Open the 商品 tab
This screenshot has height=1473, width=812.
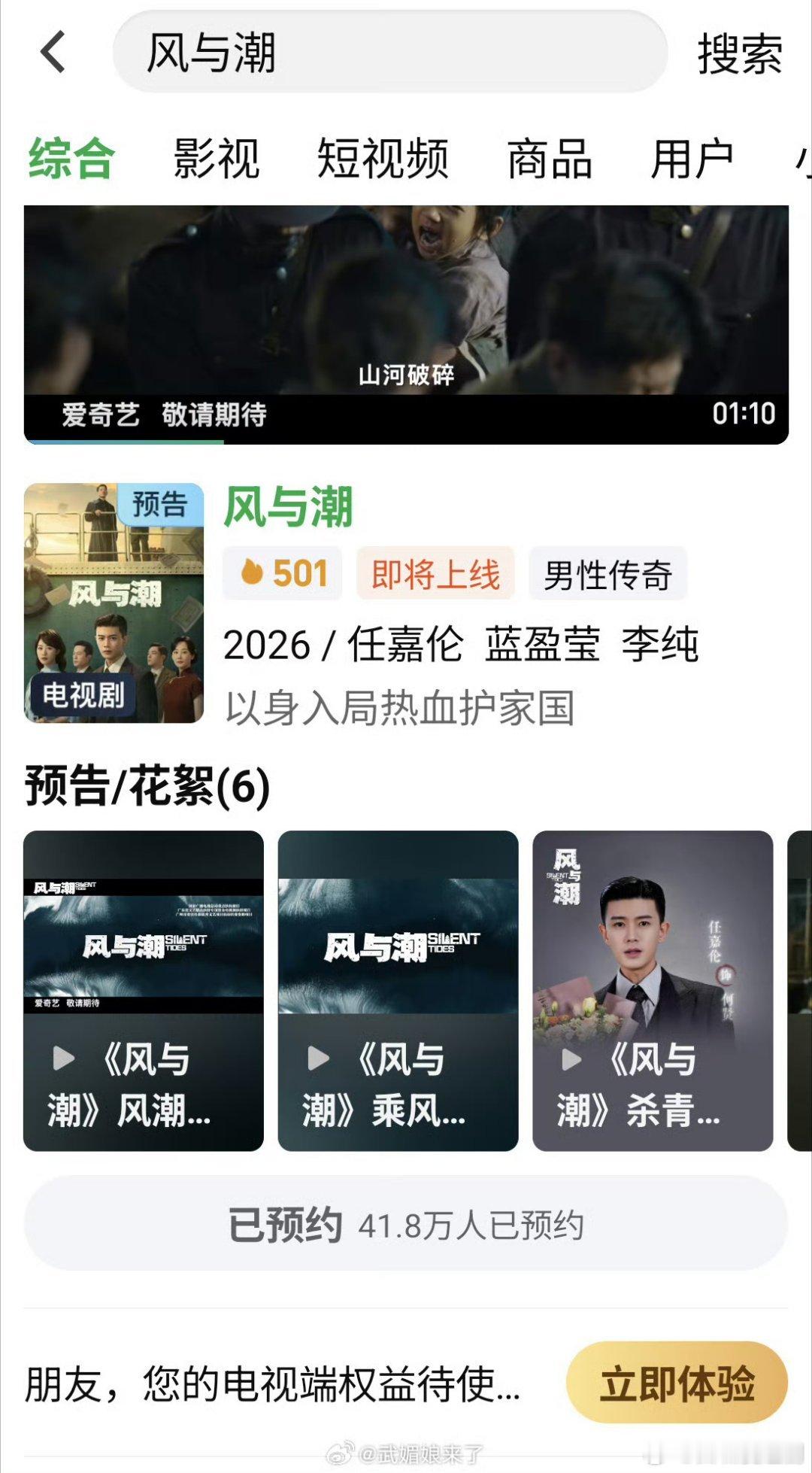click(550, 159)
